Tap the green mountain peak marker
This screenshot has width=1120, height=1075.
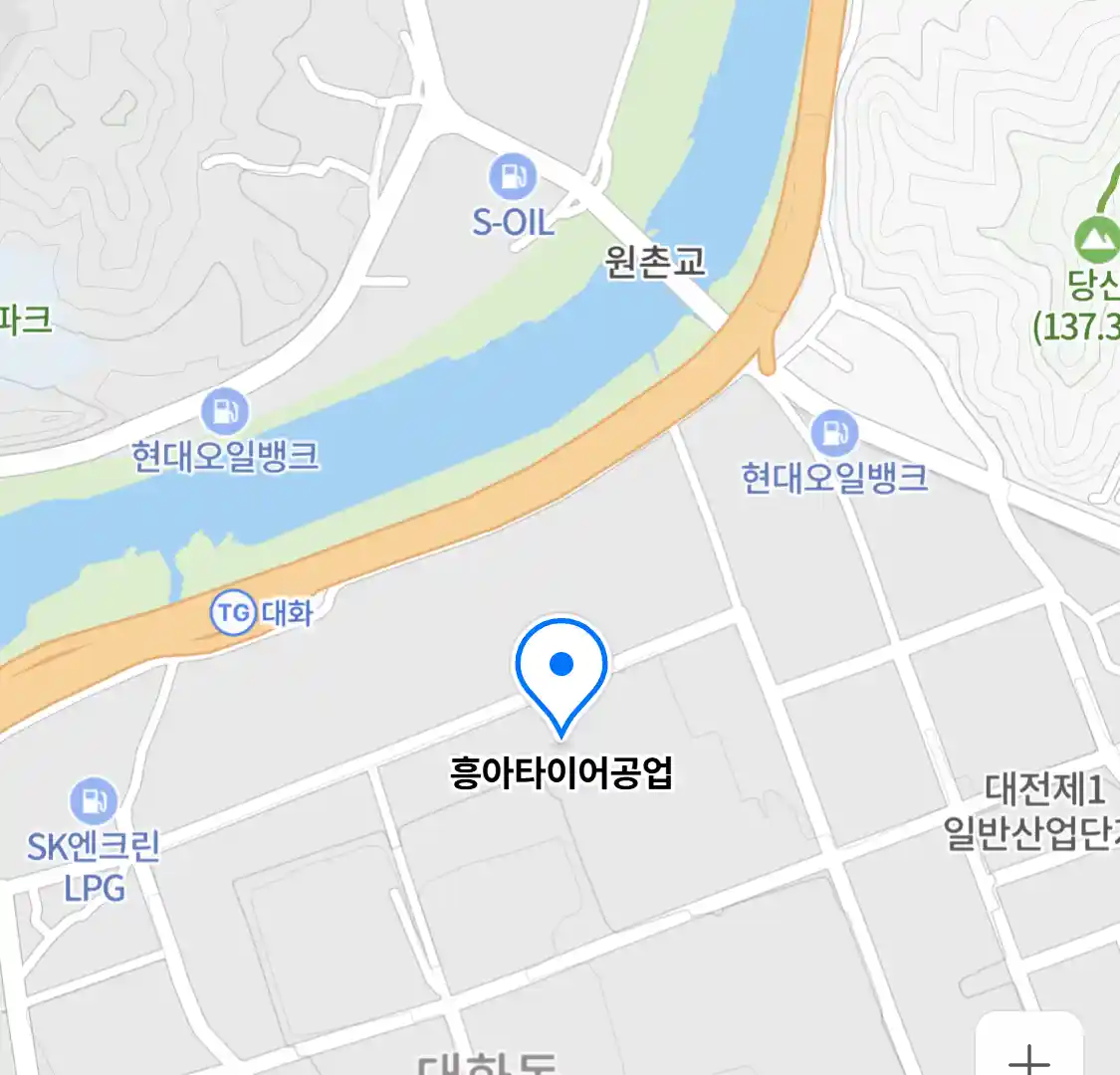tap(1098, 240)
